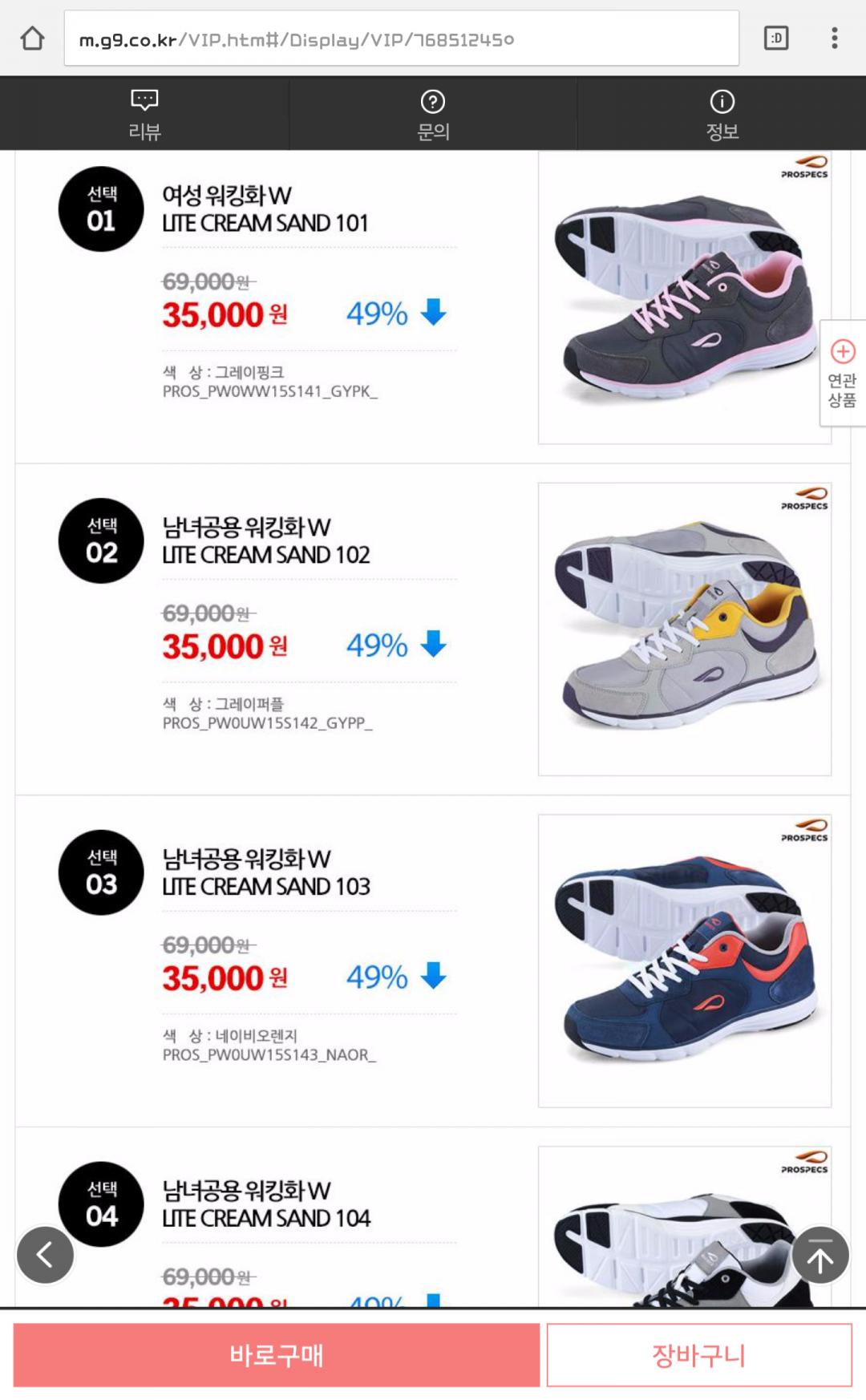Go to the browser home page
This screenshot has height=1400, width=866.
32,38
